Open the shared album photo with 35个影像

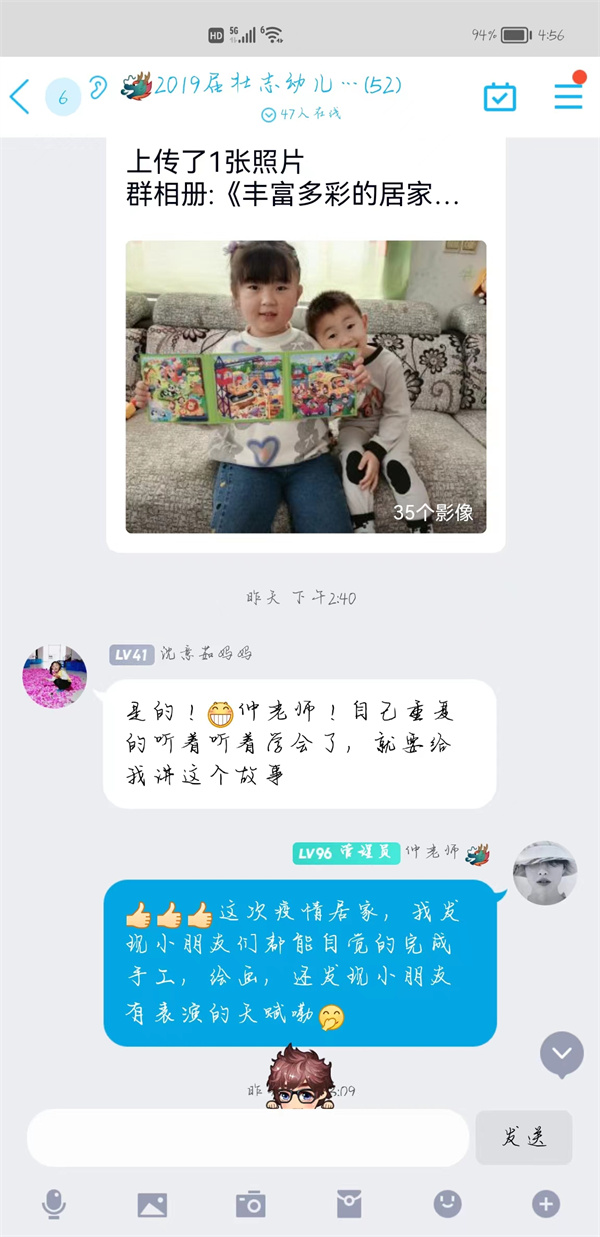[306, 386]
